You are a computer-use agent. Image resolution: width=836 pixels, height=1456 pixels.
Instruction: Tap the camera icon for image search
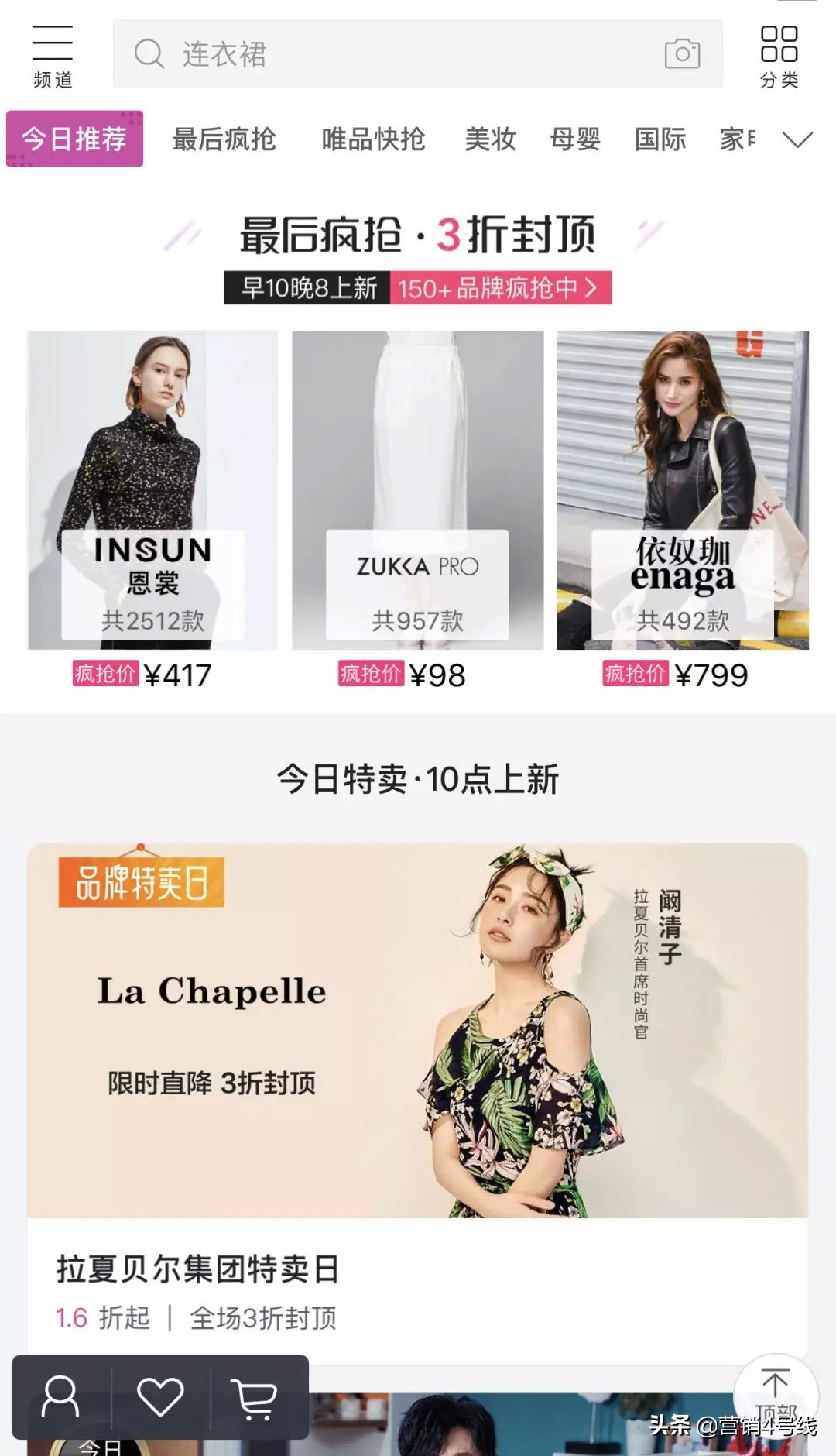tap(680, 54)
